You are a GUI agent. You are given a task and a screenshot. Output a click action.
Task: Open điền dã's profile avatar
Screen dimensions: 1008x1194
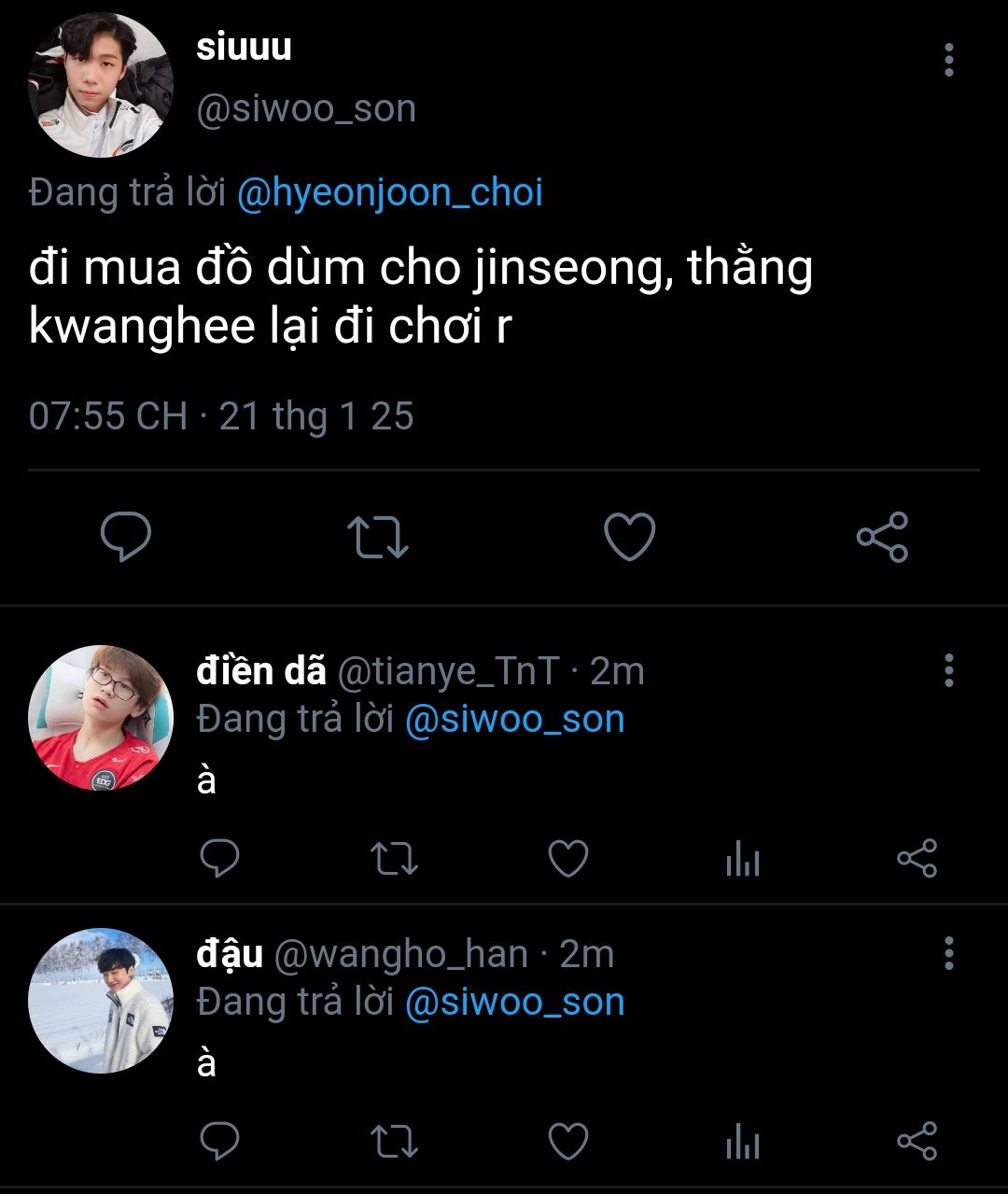coord(101,718)
